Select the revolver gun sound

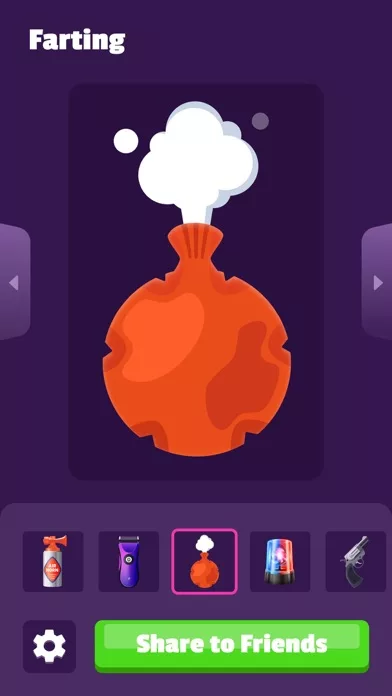click(x=356, y=562)
